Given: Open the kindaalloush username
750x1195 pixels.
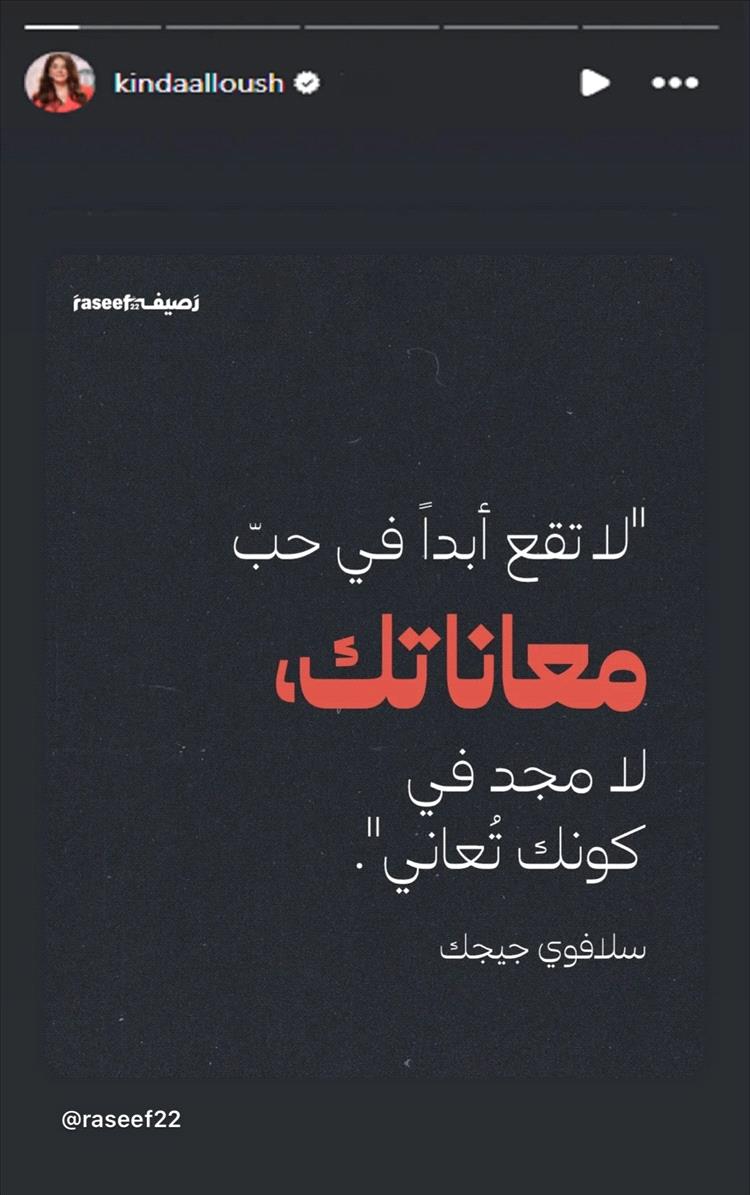Looking at the screenshot, I should point(198,83).
